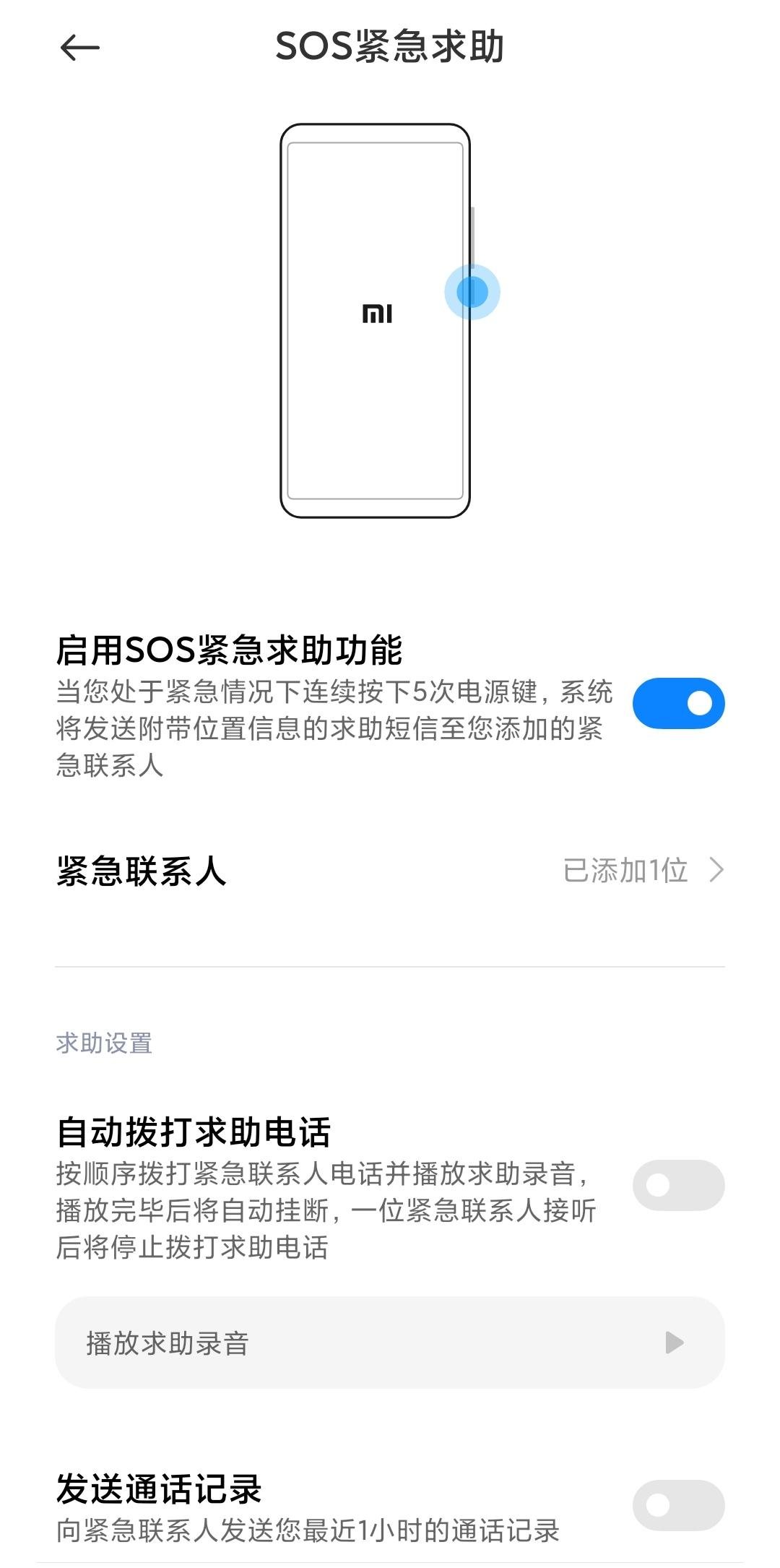Turn on 自动拨打求助电话
780x1568 pixels.
click(x=678, y=1185)
